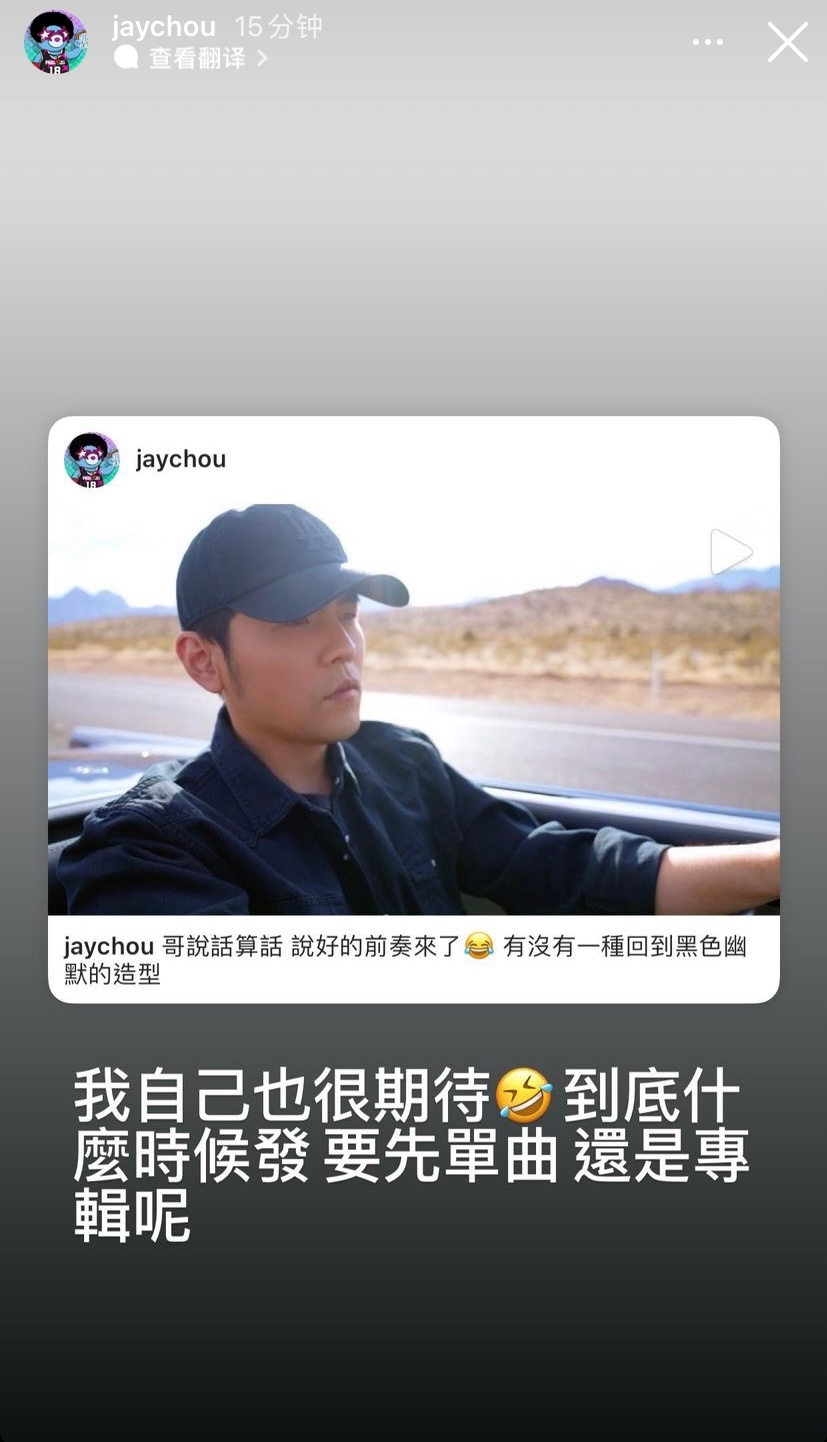The height and width of the screenshot is (1442, 827).
Task: Click the caption starting with 哥說話算話
Action: click(300, 944)
